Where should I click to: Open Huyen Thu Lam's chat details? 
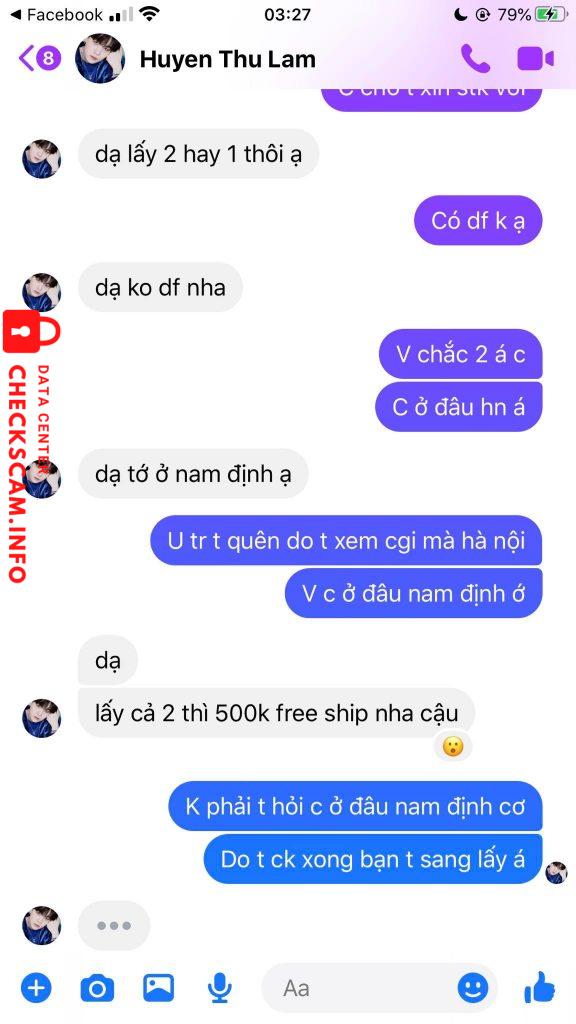(x=227, y=59)
